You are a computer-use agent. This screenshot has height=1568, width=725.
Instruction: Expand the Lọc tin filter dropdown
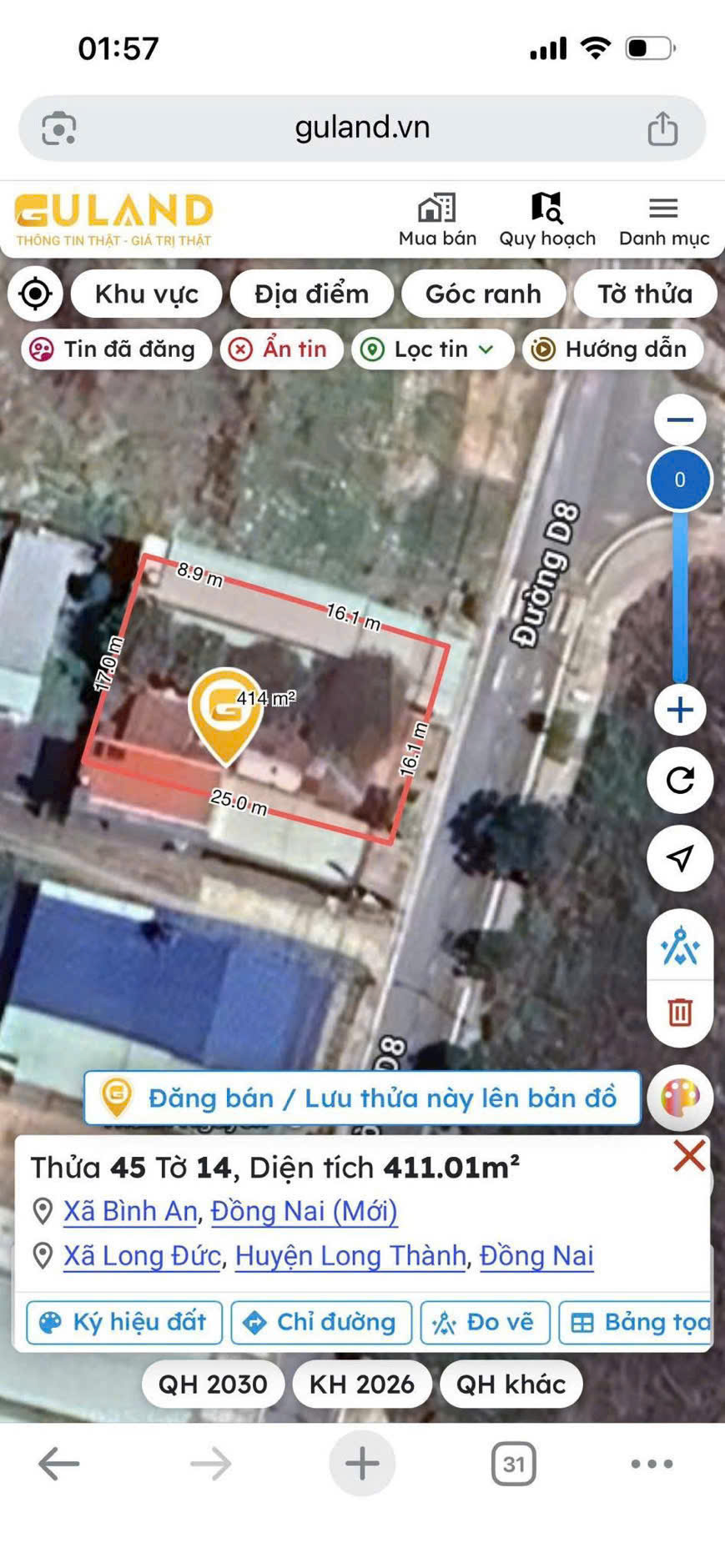pyautogui.click(x=432, y=349)
